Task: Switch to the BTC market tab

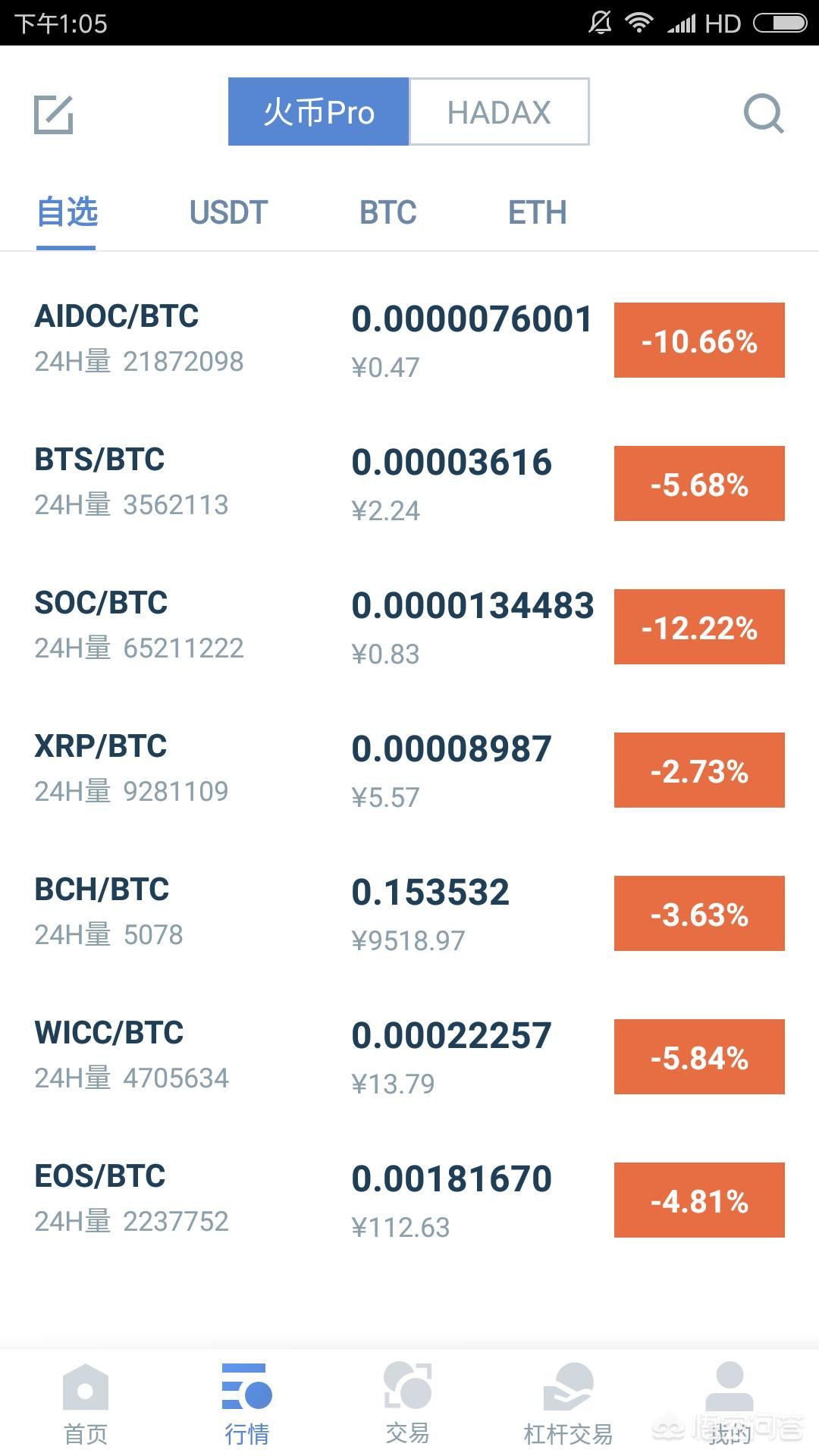Action: (x=388, y=212)
